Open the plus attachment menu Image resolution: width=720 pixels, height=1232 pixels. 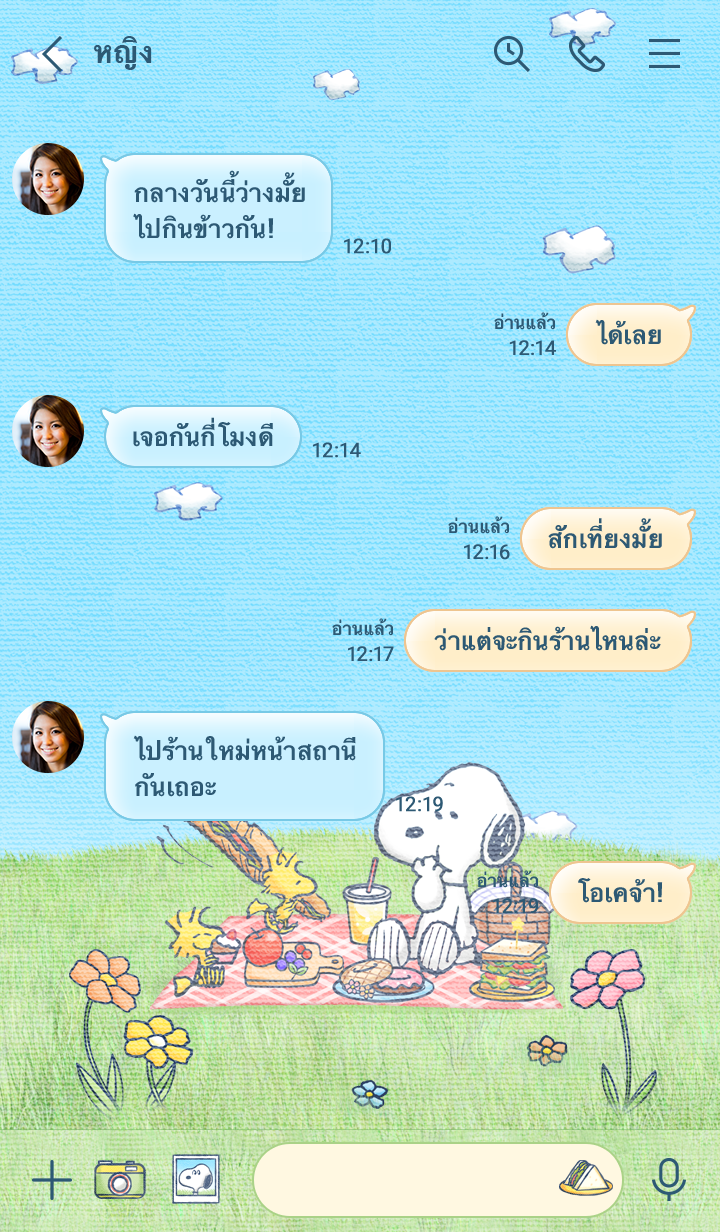[52, 1181]
